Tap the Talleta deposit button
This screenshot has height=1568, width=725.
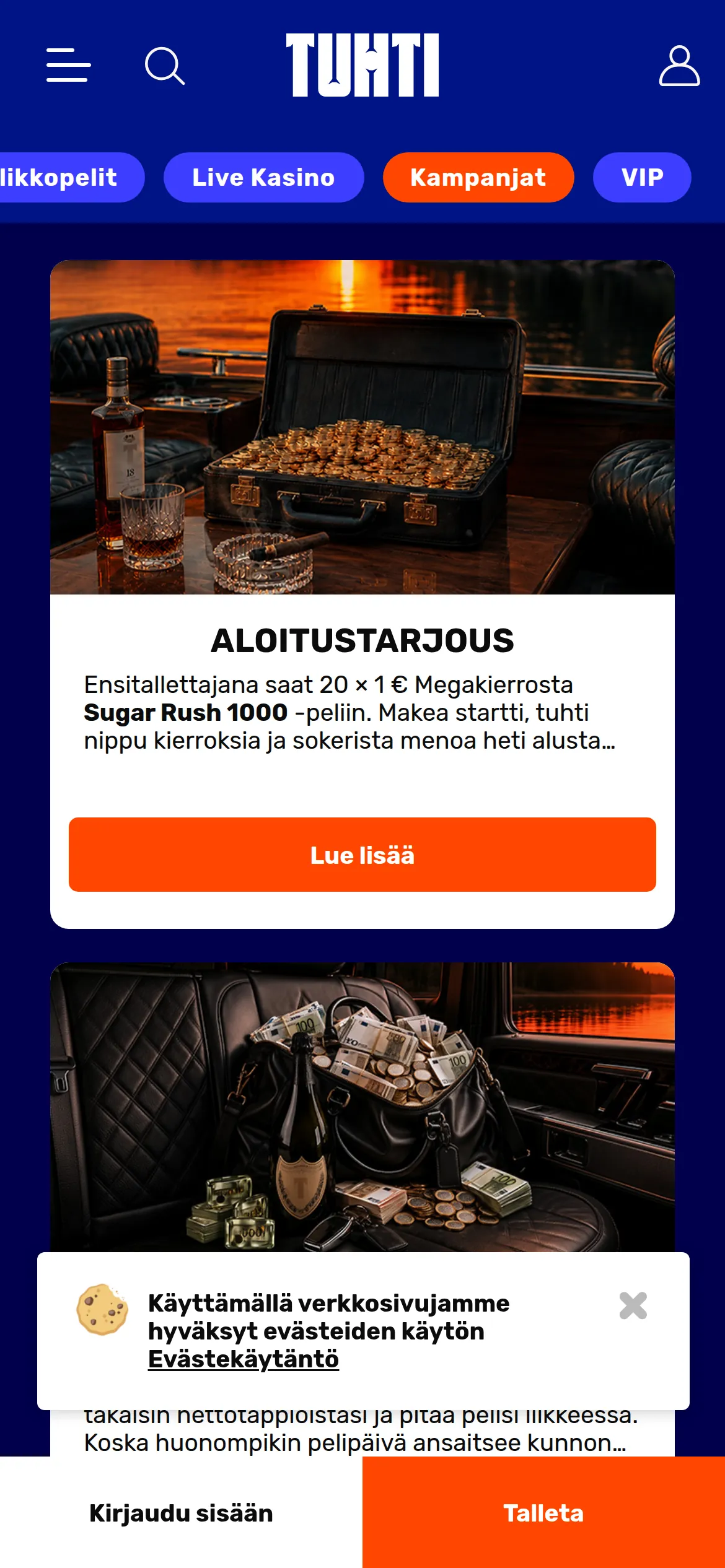[543, 1512]
